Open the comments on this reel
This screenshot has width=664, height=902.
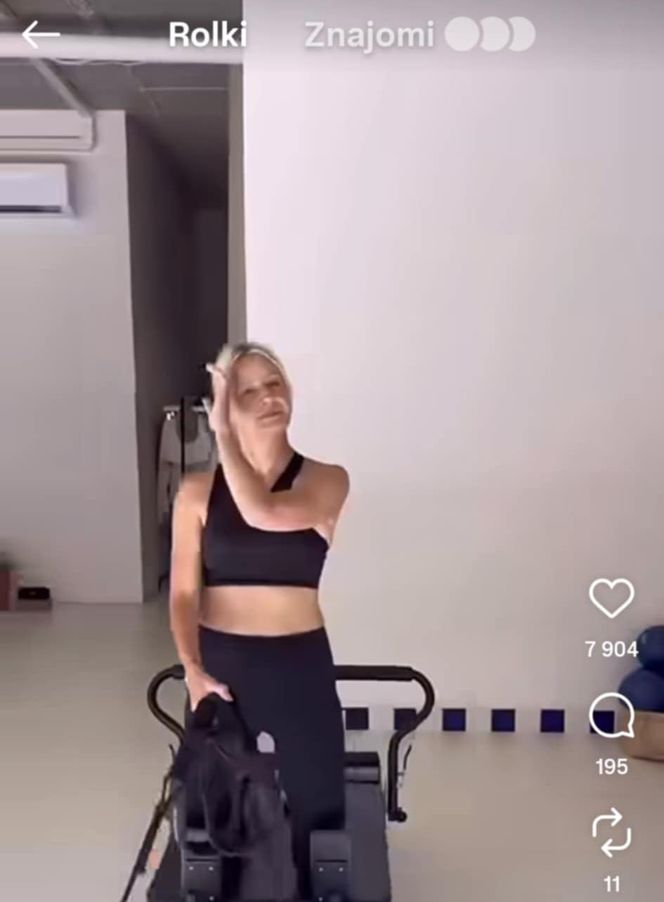pyautogui.click(x=611, y=716)
